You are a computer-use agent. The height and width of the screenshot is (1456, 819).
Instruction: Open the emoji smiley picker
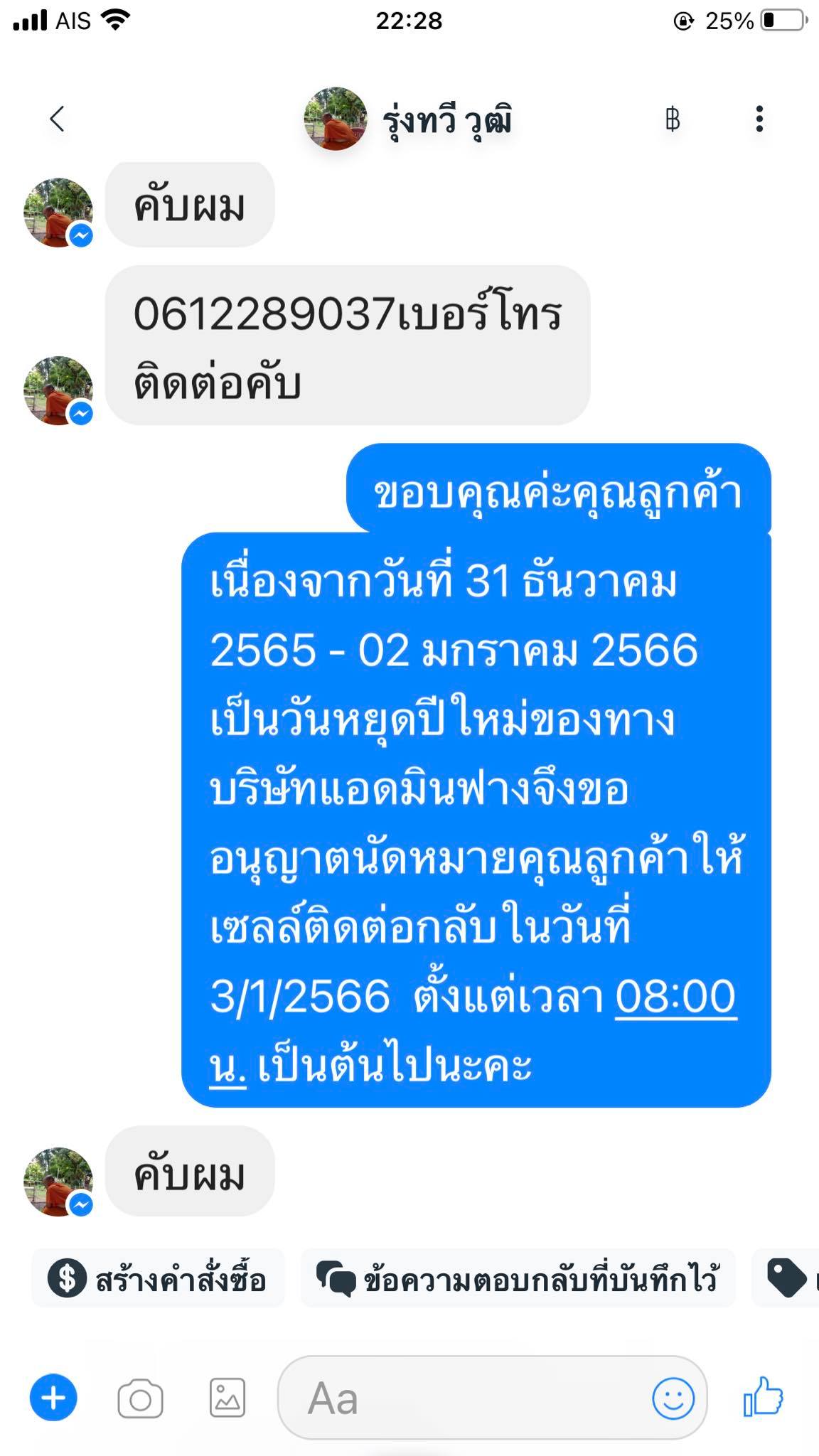click(673, 1398)
